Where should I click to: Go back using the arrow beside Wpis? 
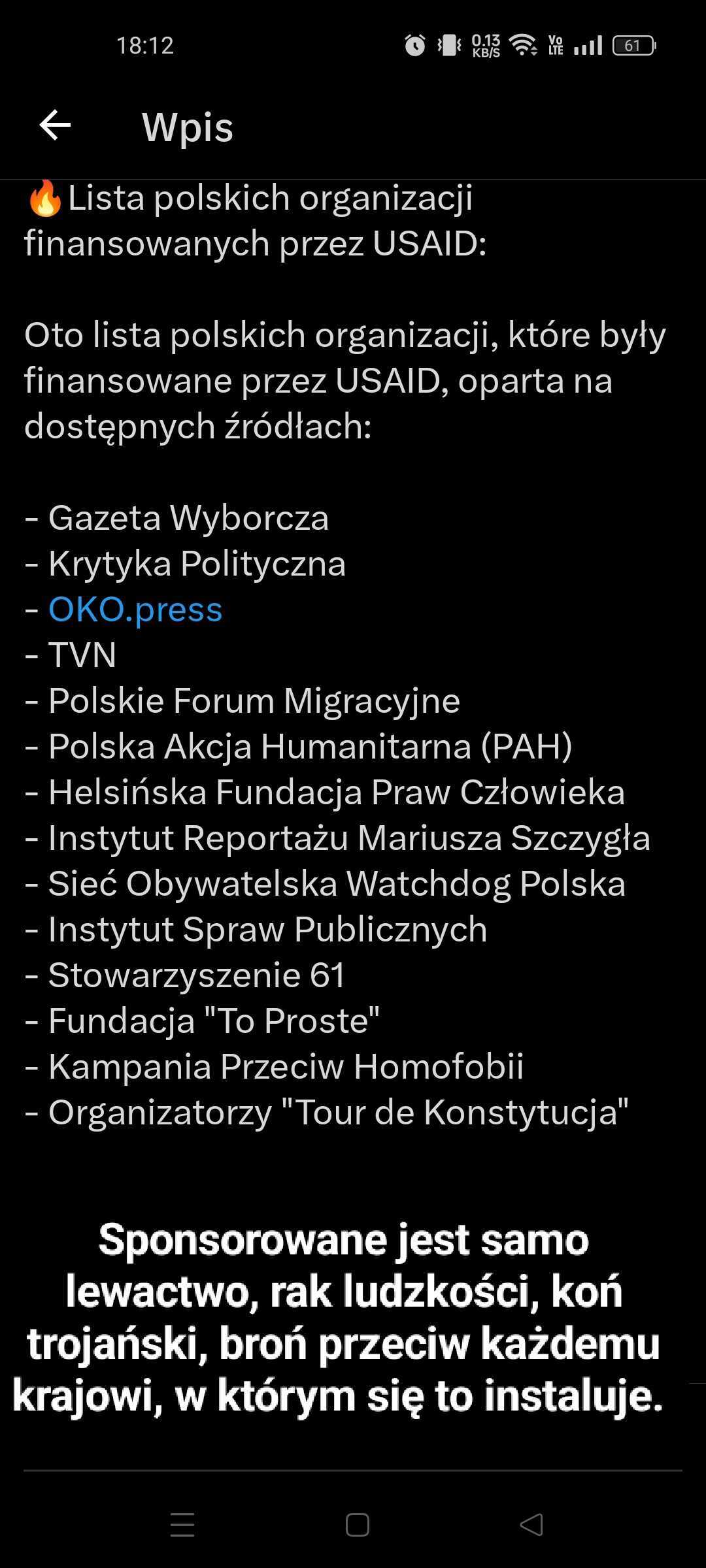coord(55,125)
